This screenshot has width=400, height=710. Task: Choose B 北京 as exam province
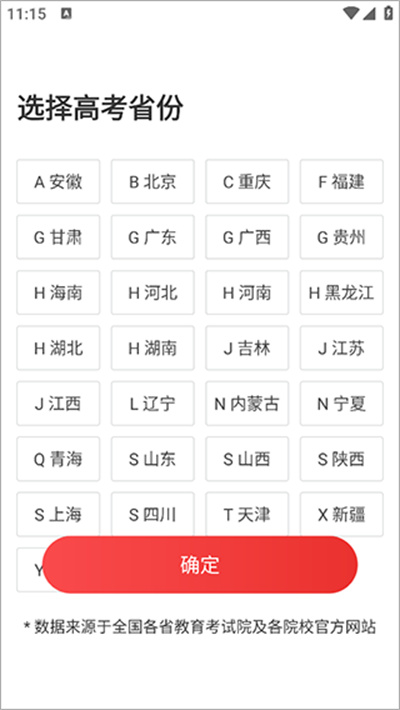(153, 182)
